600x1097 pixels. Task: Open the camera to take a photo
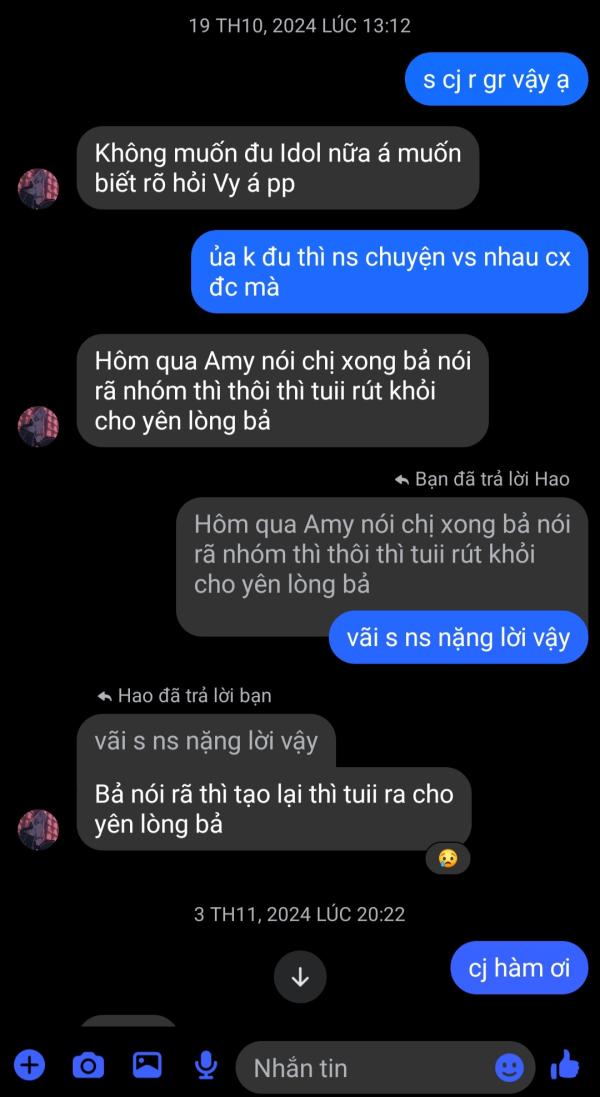click(x=88, y=1066)
